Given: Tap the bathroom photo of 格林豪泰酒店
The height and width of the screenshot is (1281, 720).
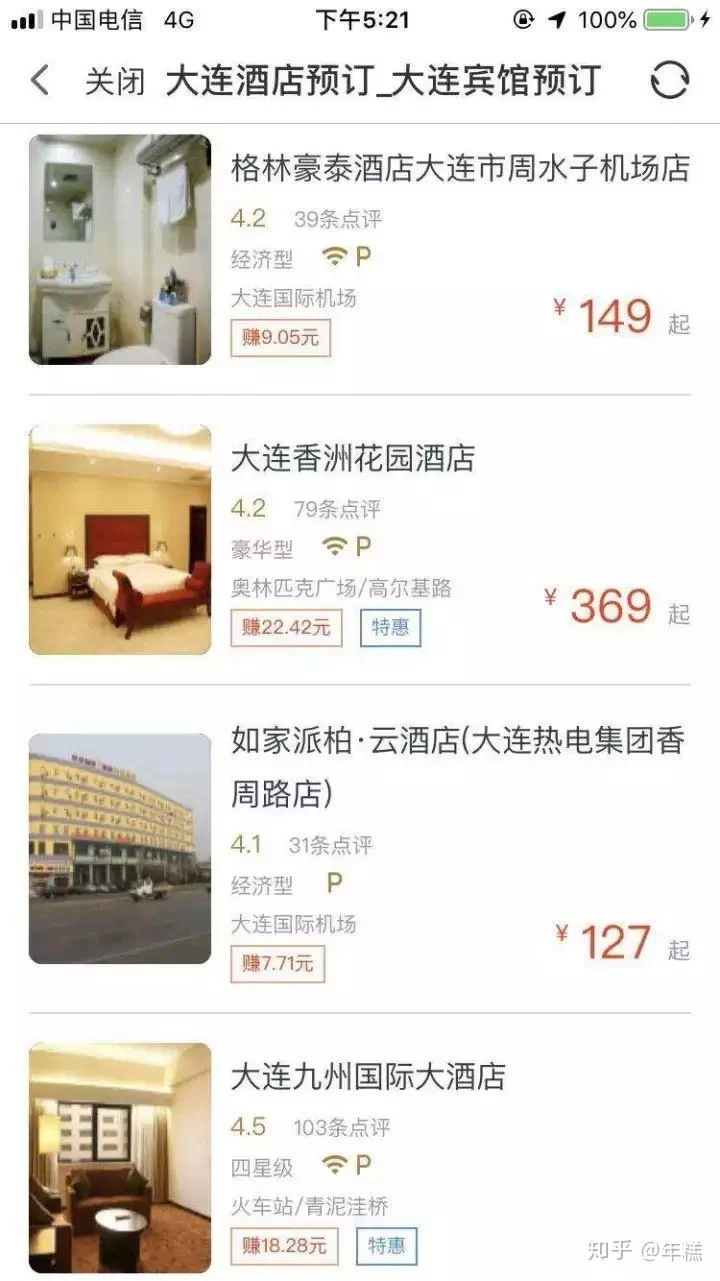Looking at the screenshot, I should pyautogui.click(x=118, y=249).
